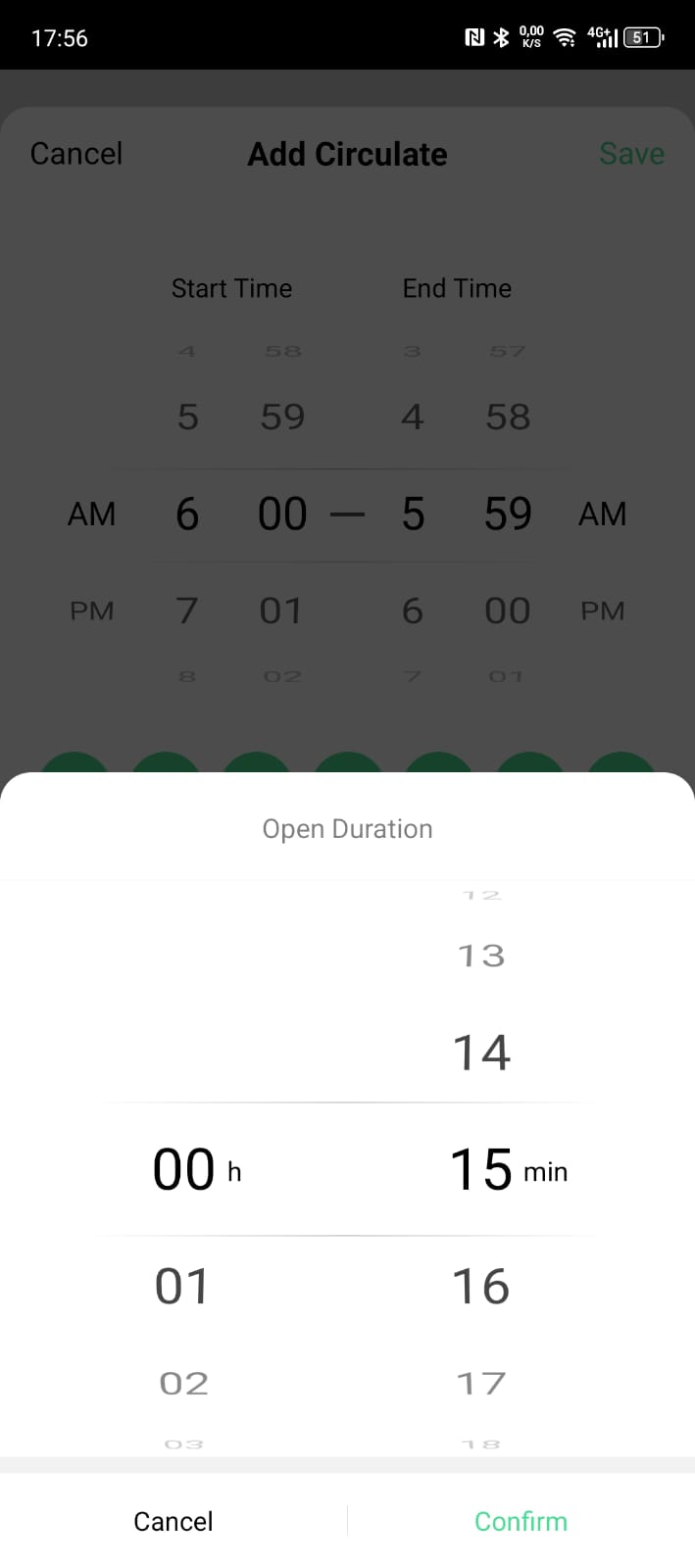Viewport: 695px width, 1568px height.
Task: Confirm the open duration
Action: (x=521, y=1521)
